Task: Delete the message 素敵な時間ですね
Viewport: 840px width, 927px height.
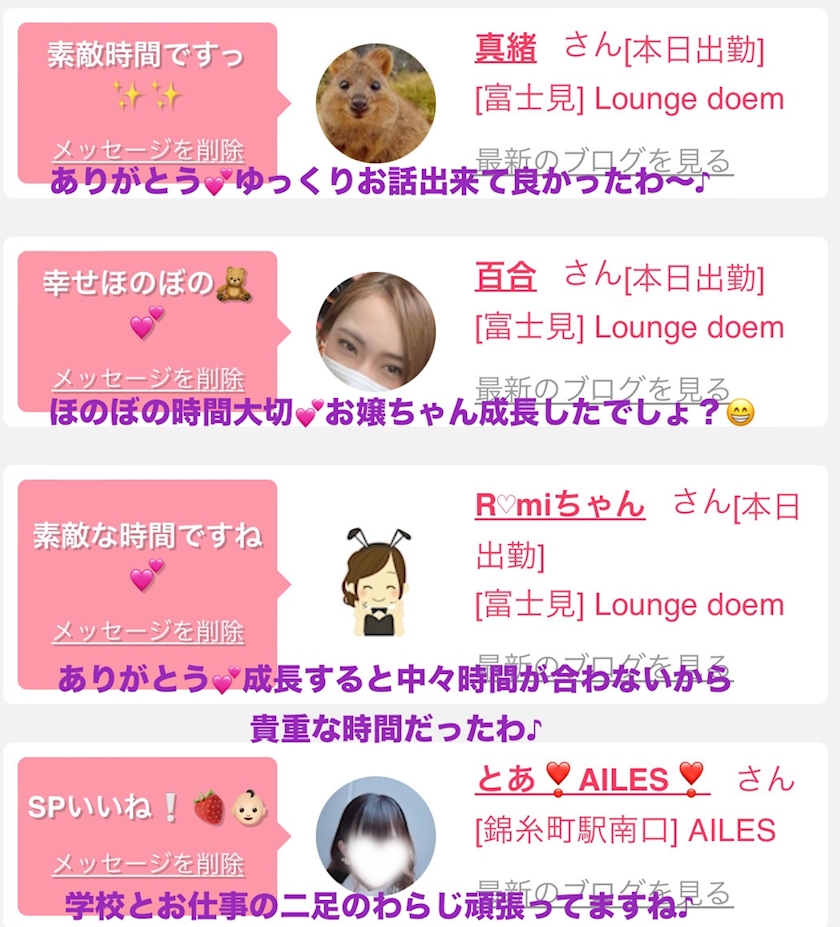Action: click(148, 632)
